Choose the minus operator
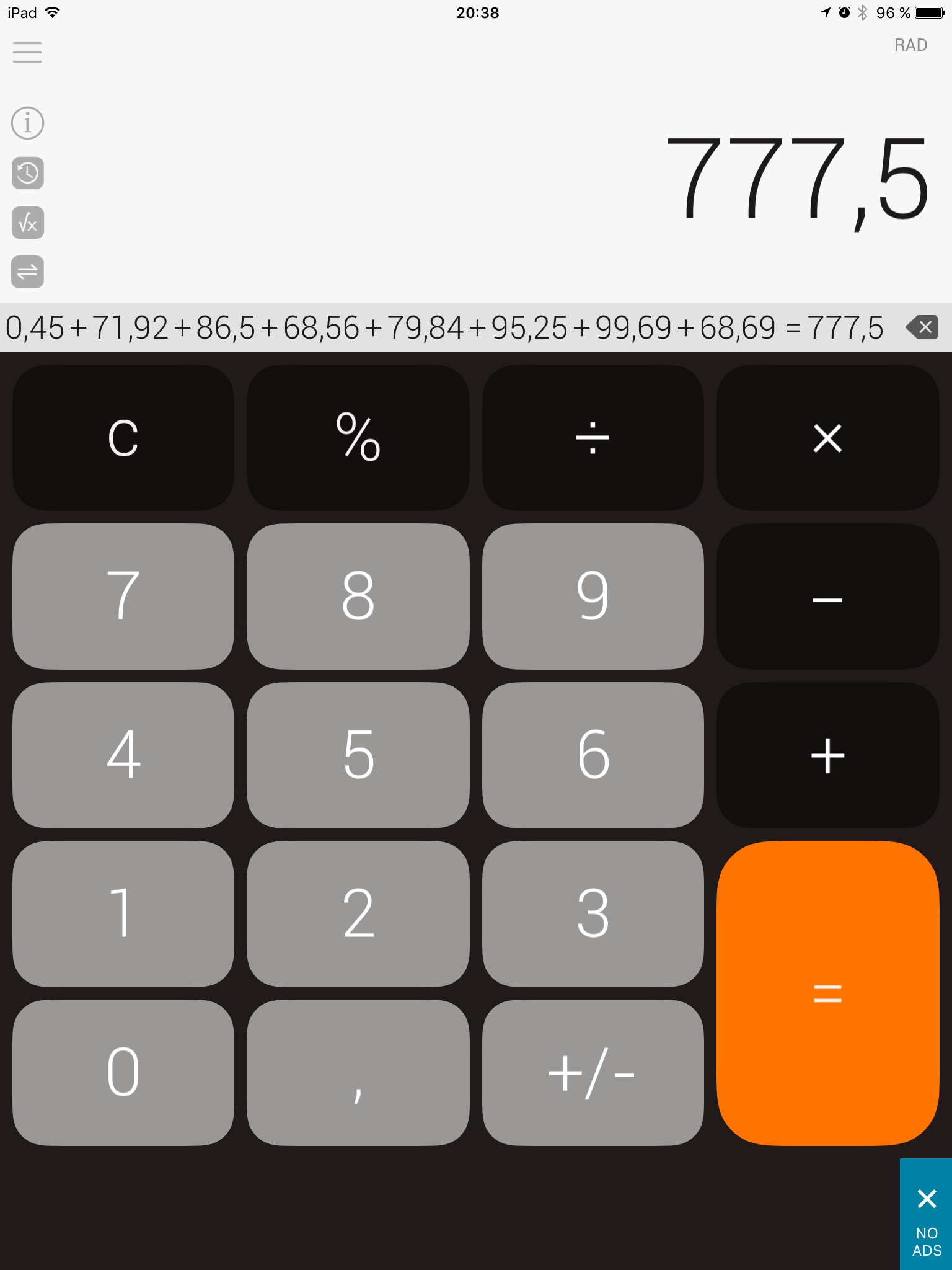952x1270 pixels. tap(827, 597)
